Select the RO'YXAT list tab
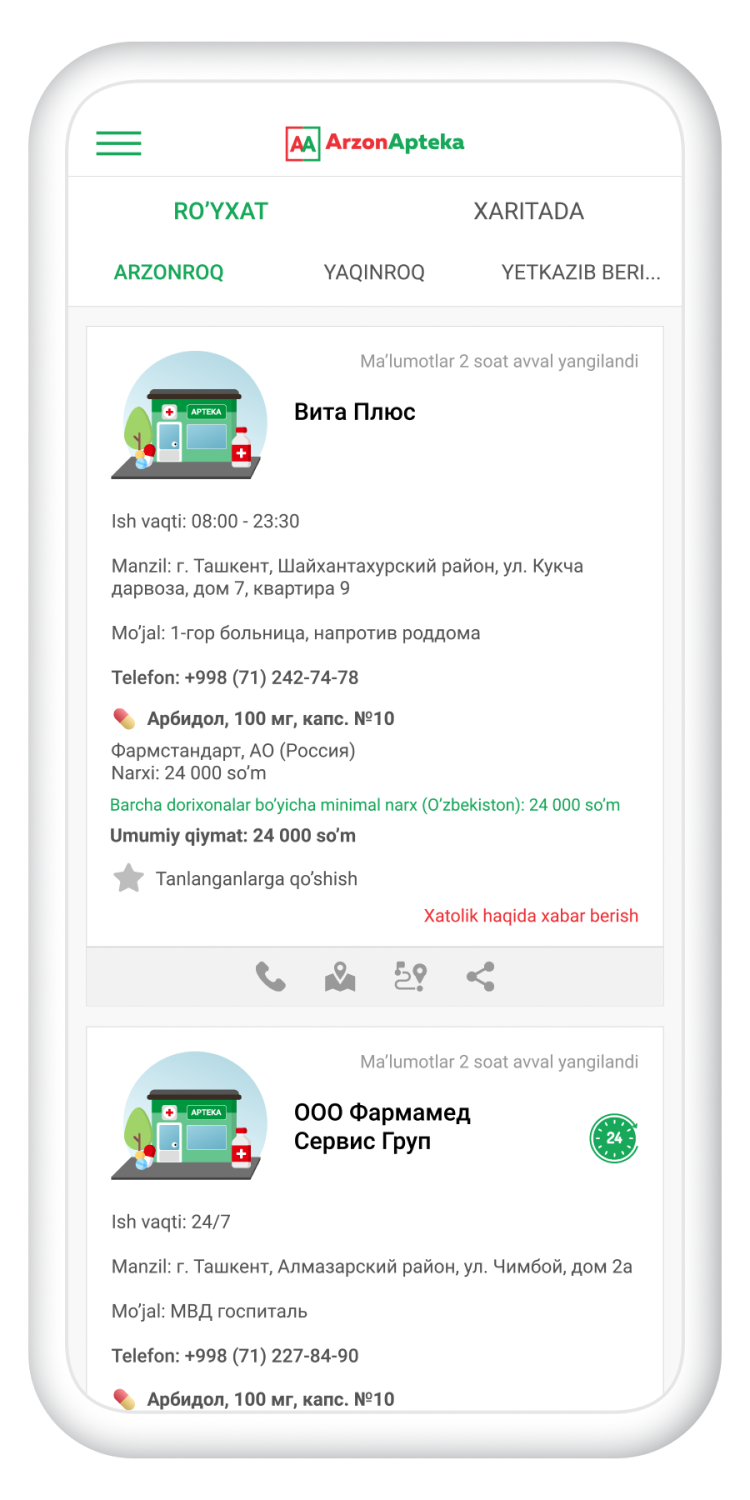The image size is (750, 1500). coord(221,211)
